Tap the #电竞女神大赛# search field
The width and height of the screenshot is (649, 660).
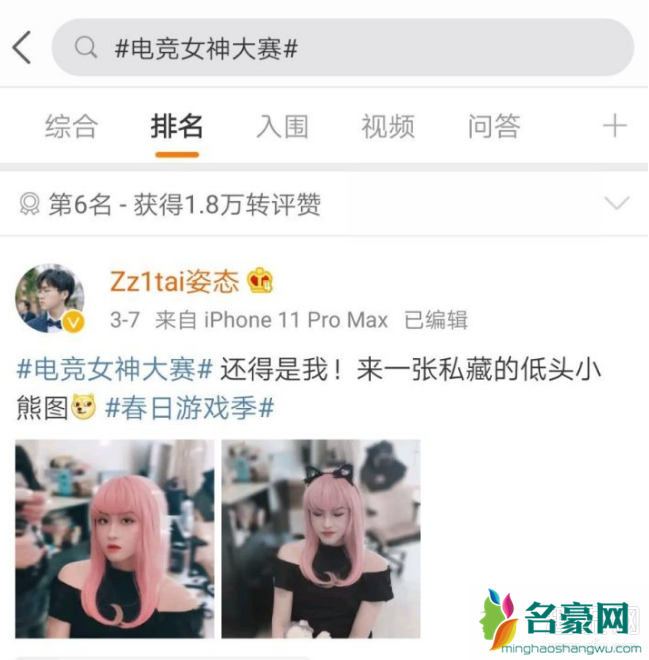point(340,47)
